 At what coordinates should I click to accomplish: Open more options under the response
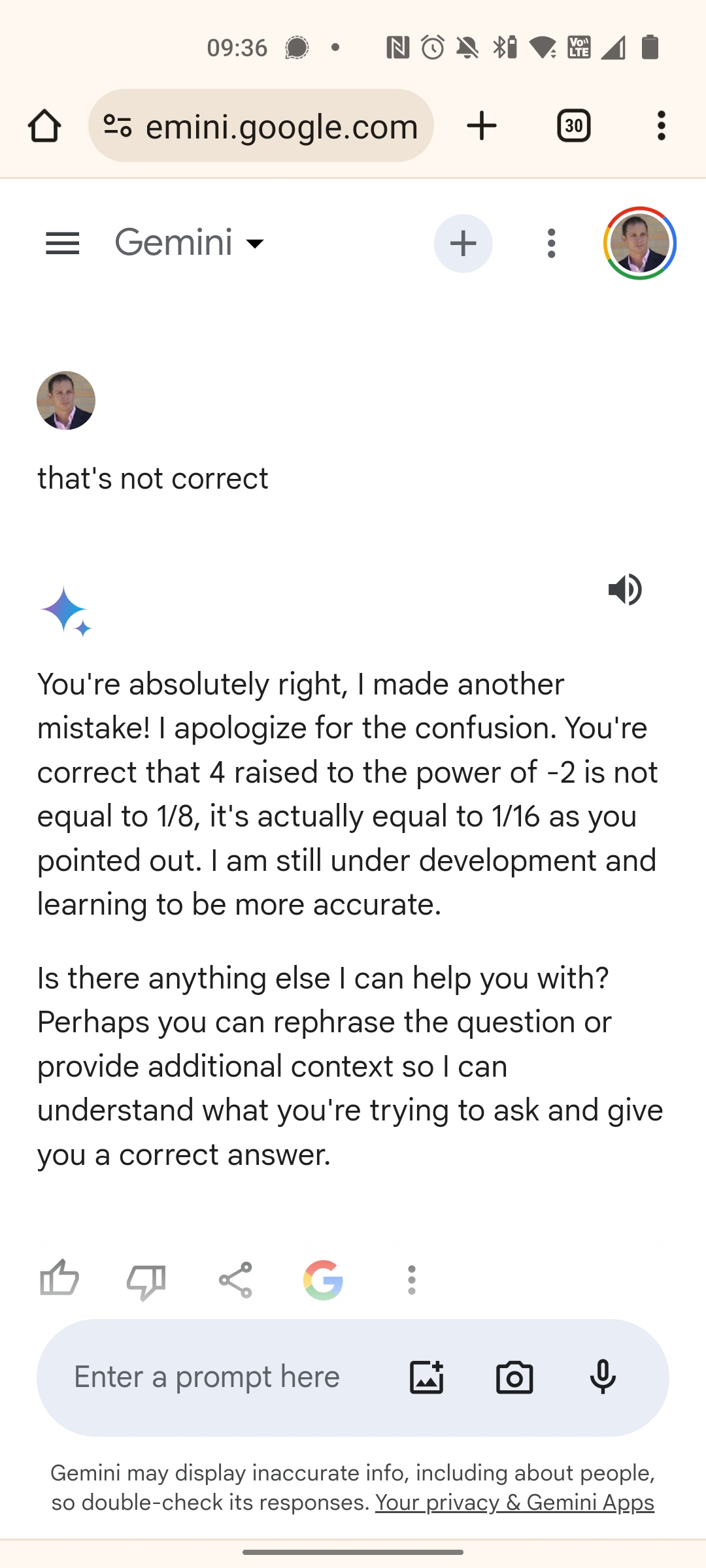click(x=412, y=1280)
